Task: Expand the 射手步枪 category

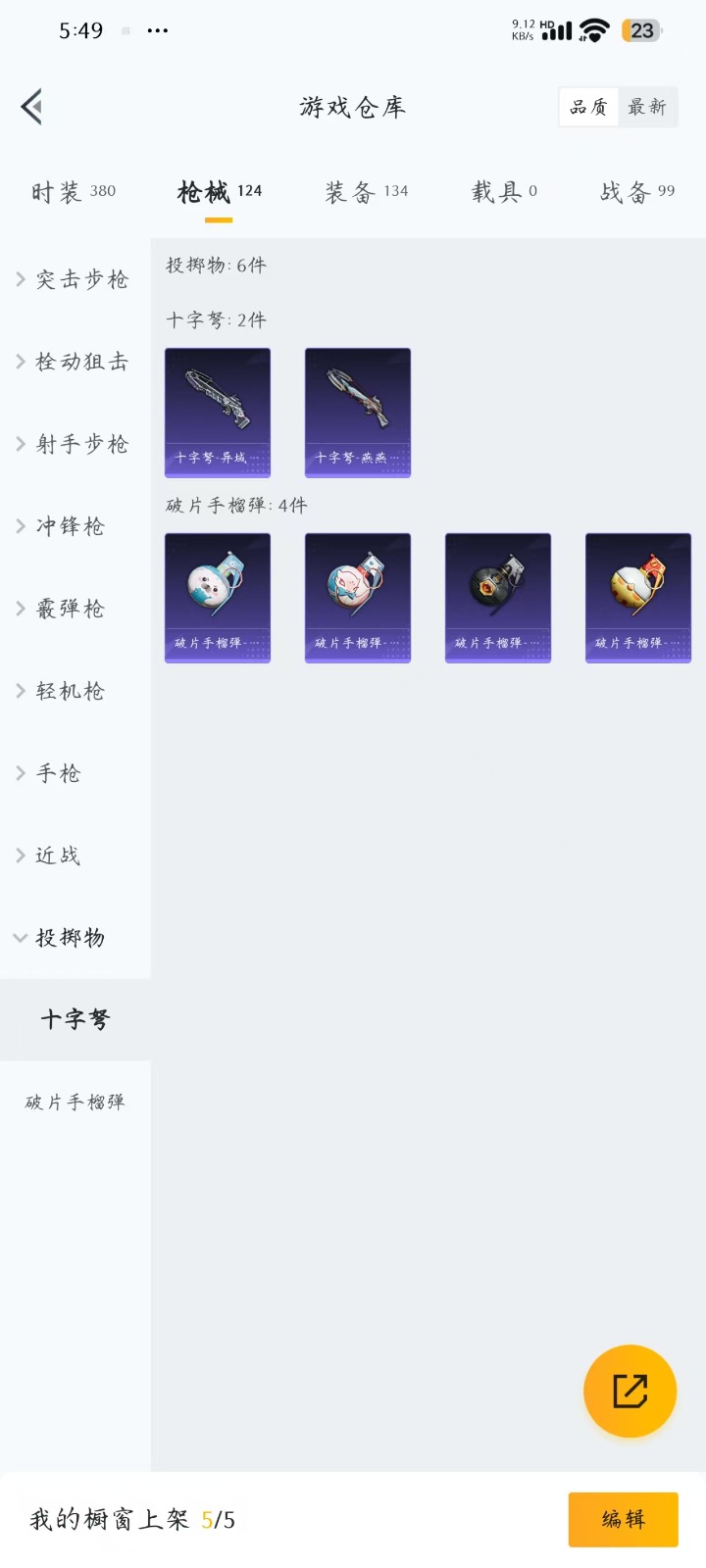Action: tap(75, 445)
